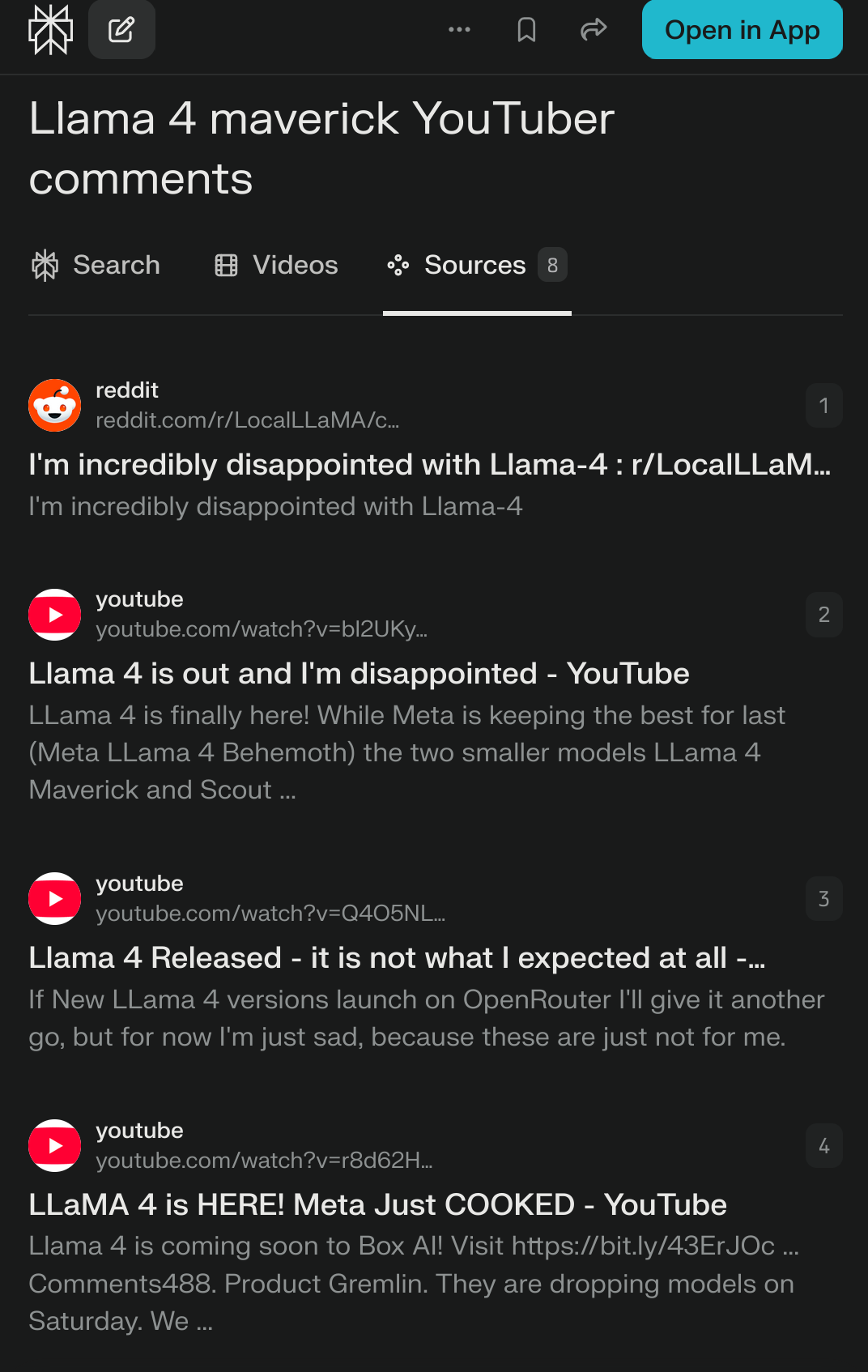Tap the Open in App button
868x1372 pixels.
pyautogui.click(x=742, y=30)
